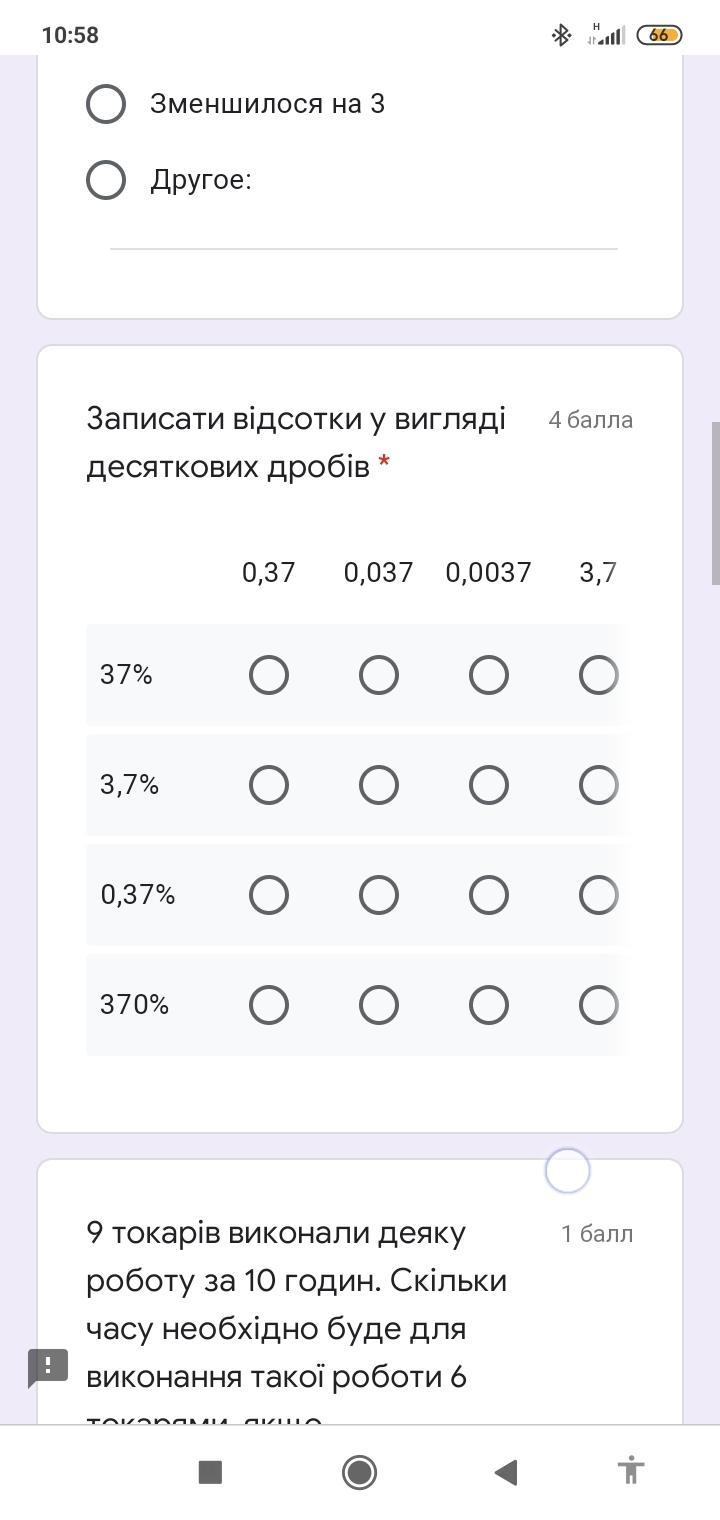Image resolution: width=720 pixels, height=1520 pixels.
Task: Pick 0,0037 in the 3,7% row
Action: [x=488, y=785]
